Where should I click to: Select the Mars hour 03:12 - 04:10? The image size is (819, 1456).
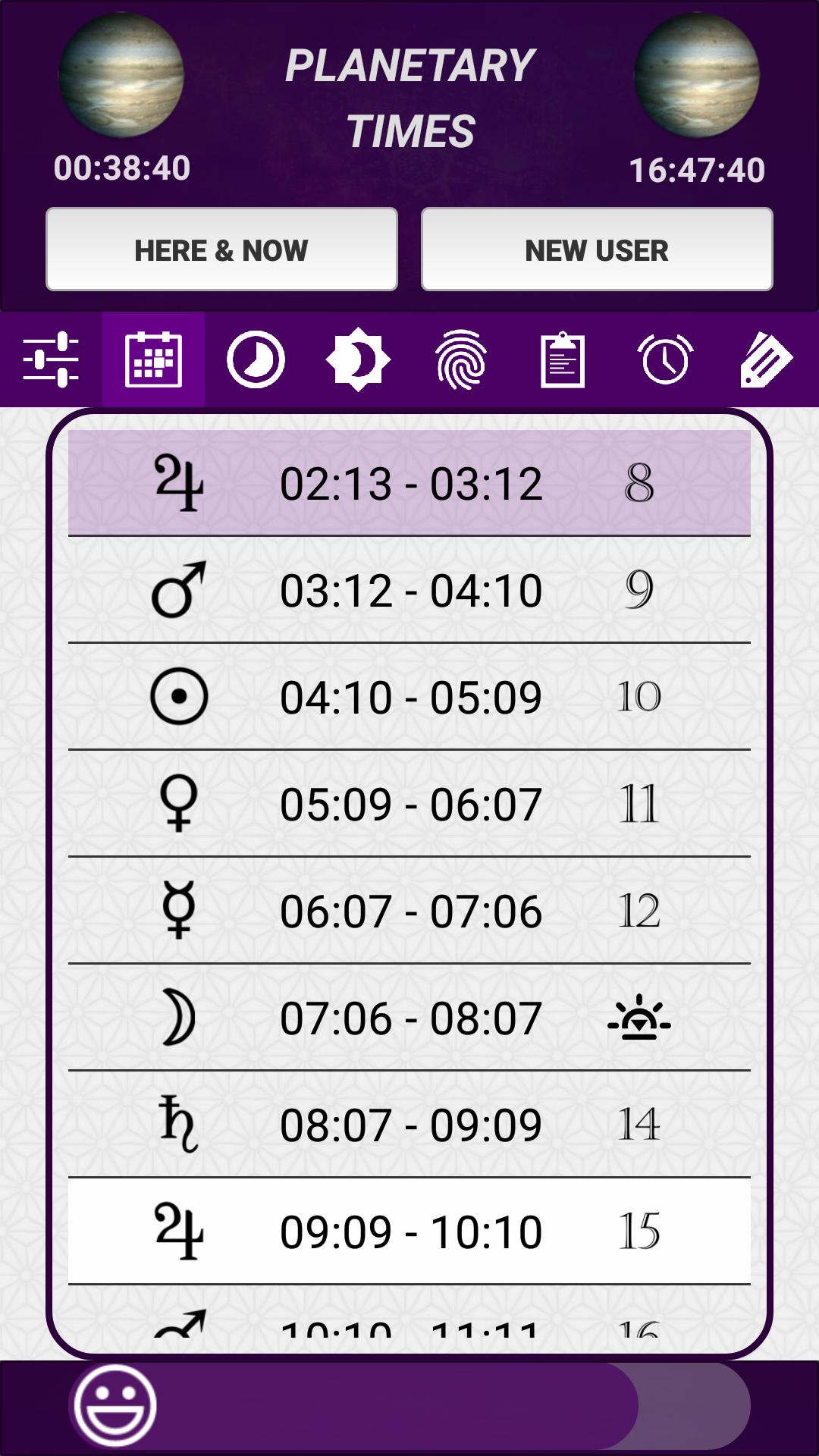(x=409, y=590)
